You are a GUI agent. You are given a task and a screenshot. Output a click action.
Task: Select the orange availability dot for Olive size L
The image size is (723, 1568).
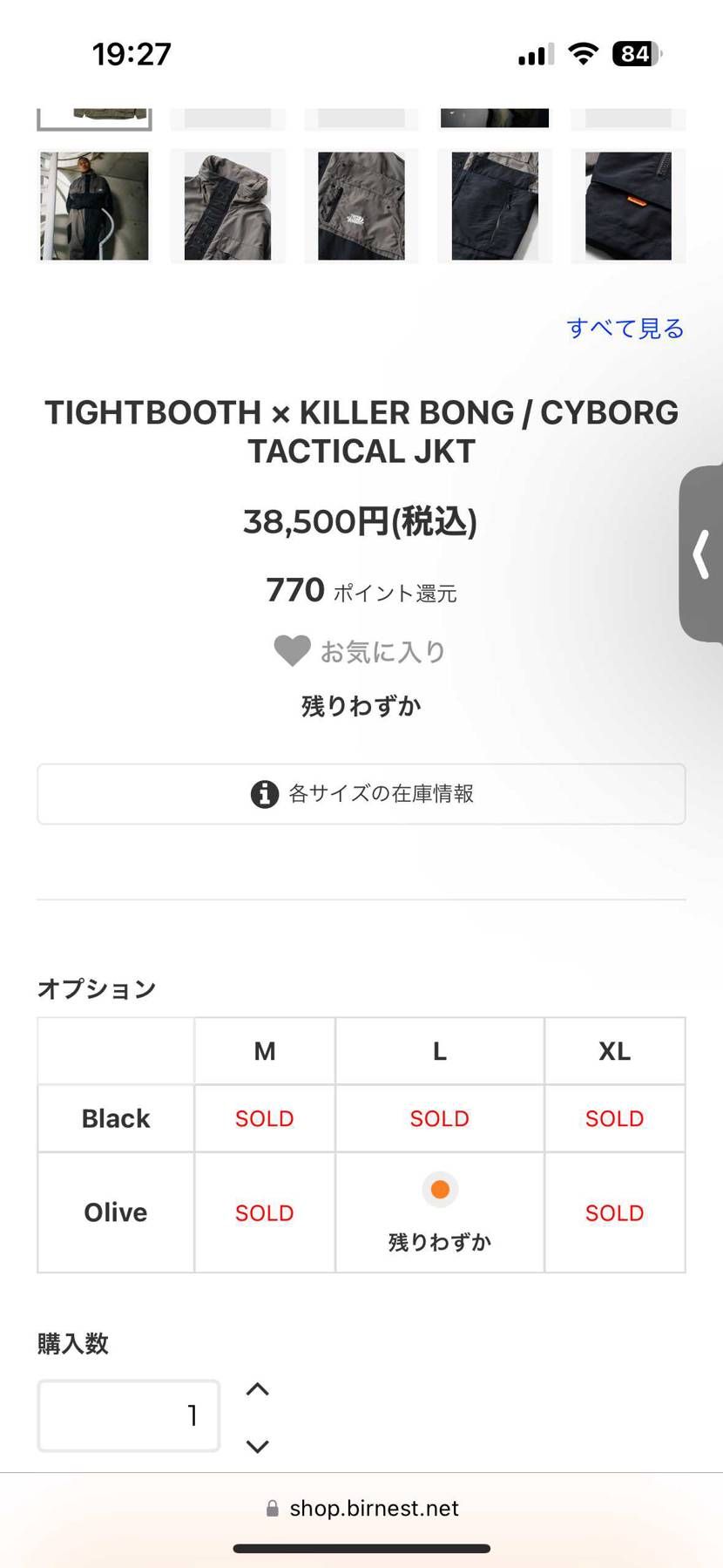click(439, 1189)
